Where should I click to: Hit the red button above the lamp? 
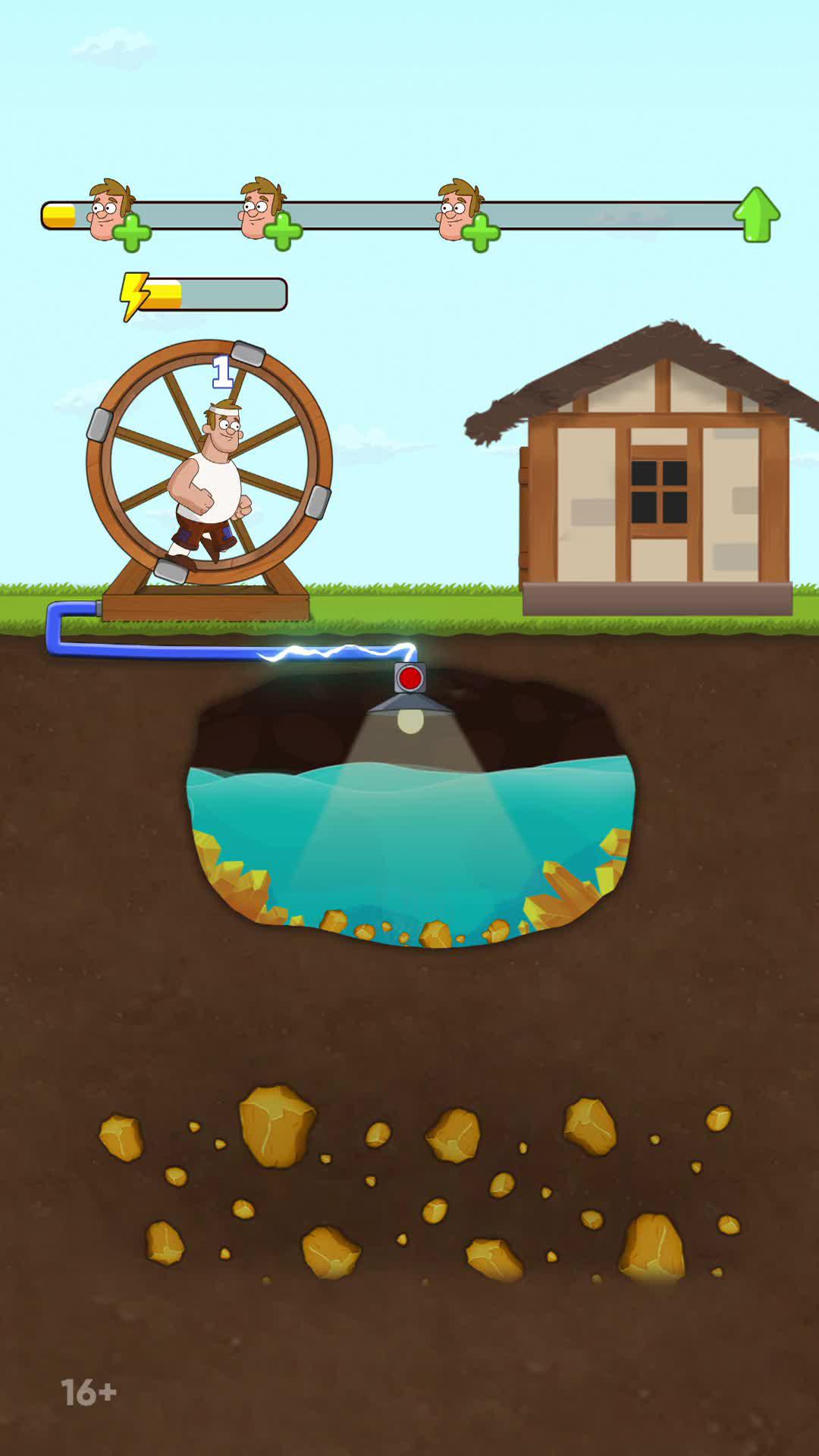410,677
